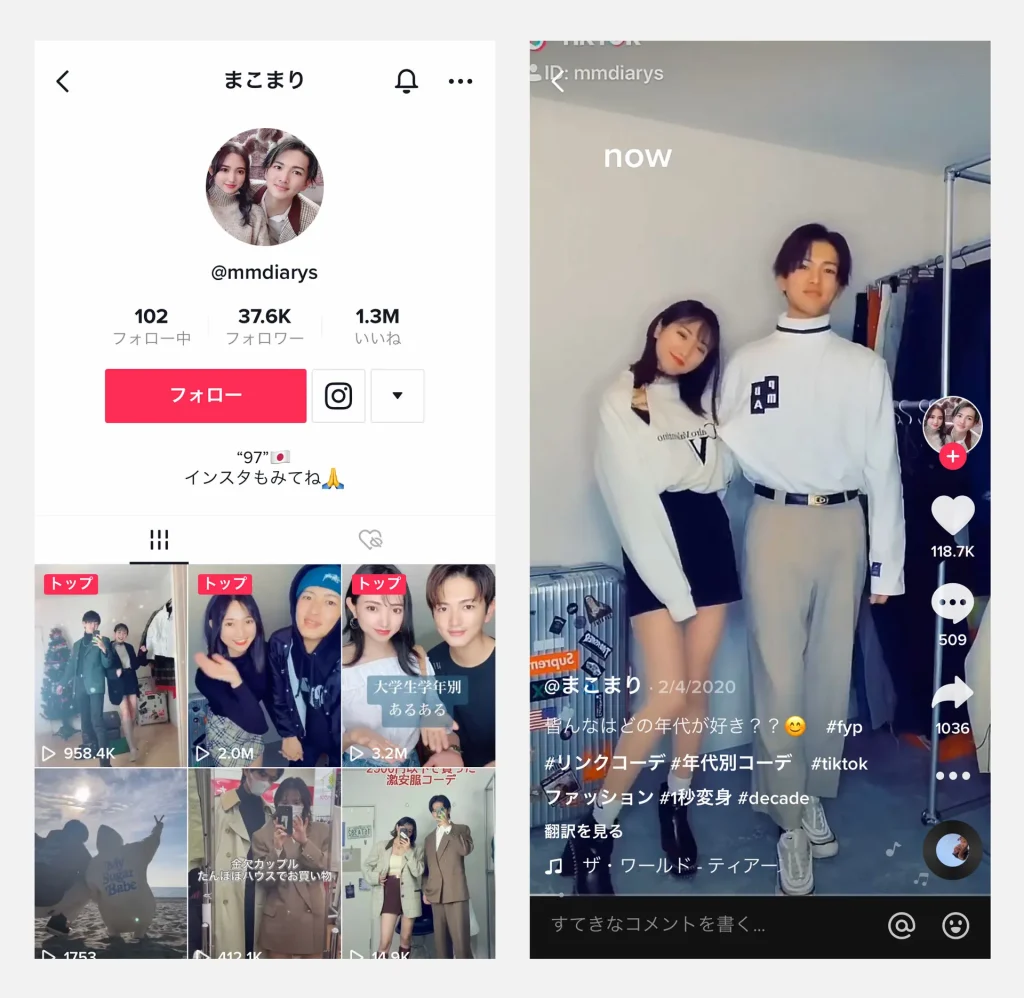Tap the #リンクコーデ hashtag
Screen dimensions: 1024x998
pyautogui.click(x=604, y=763)
